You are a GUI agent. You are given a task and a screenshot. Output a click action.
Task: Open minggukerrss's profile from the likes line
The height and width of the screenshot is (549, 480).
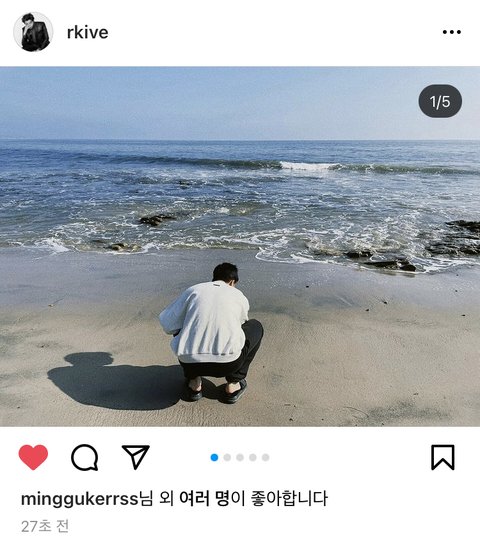point(80,499)
